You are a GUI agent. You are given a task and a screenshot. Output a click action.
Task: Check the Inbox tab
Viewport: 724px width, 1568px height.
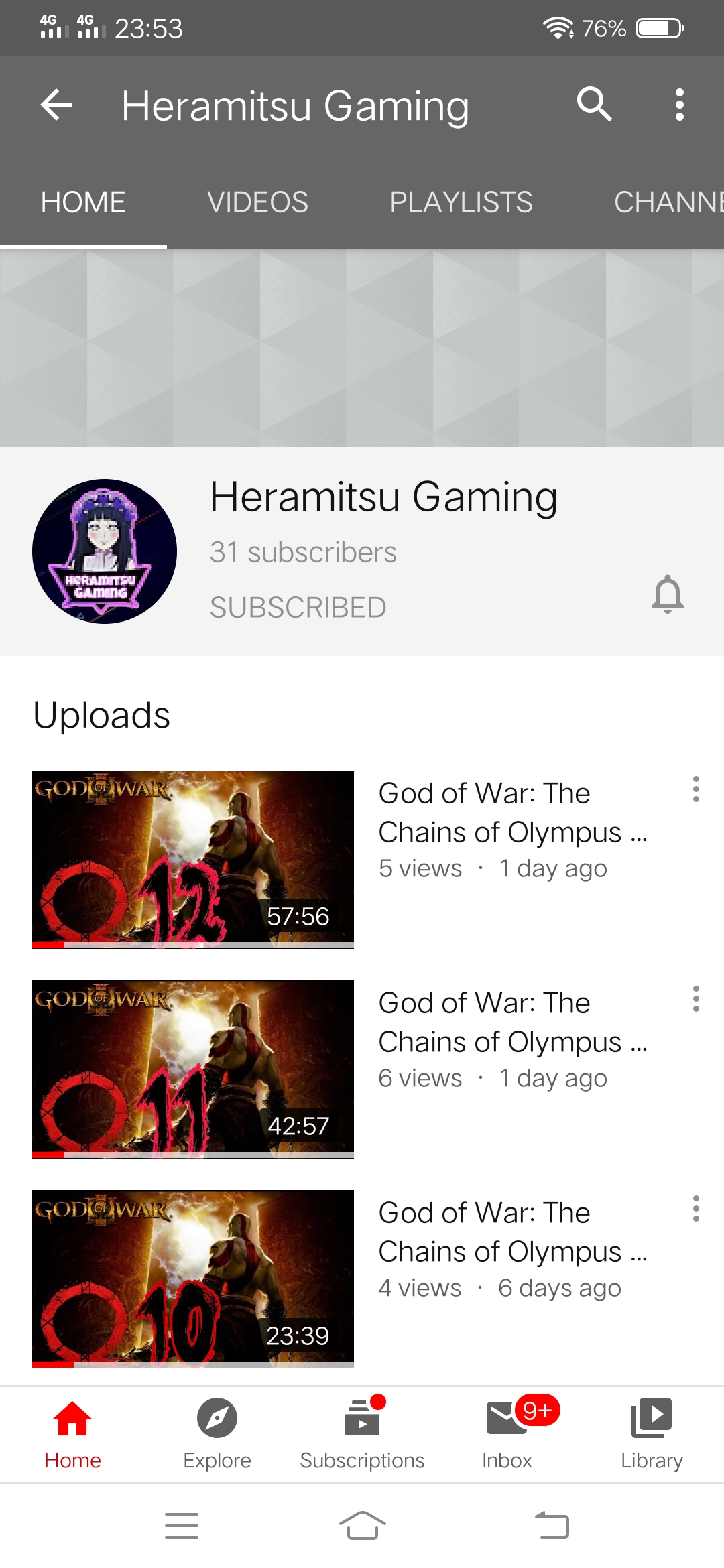pyautogui.click(x=507, y=1434)
